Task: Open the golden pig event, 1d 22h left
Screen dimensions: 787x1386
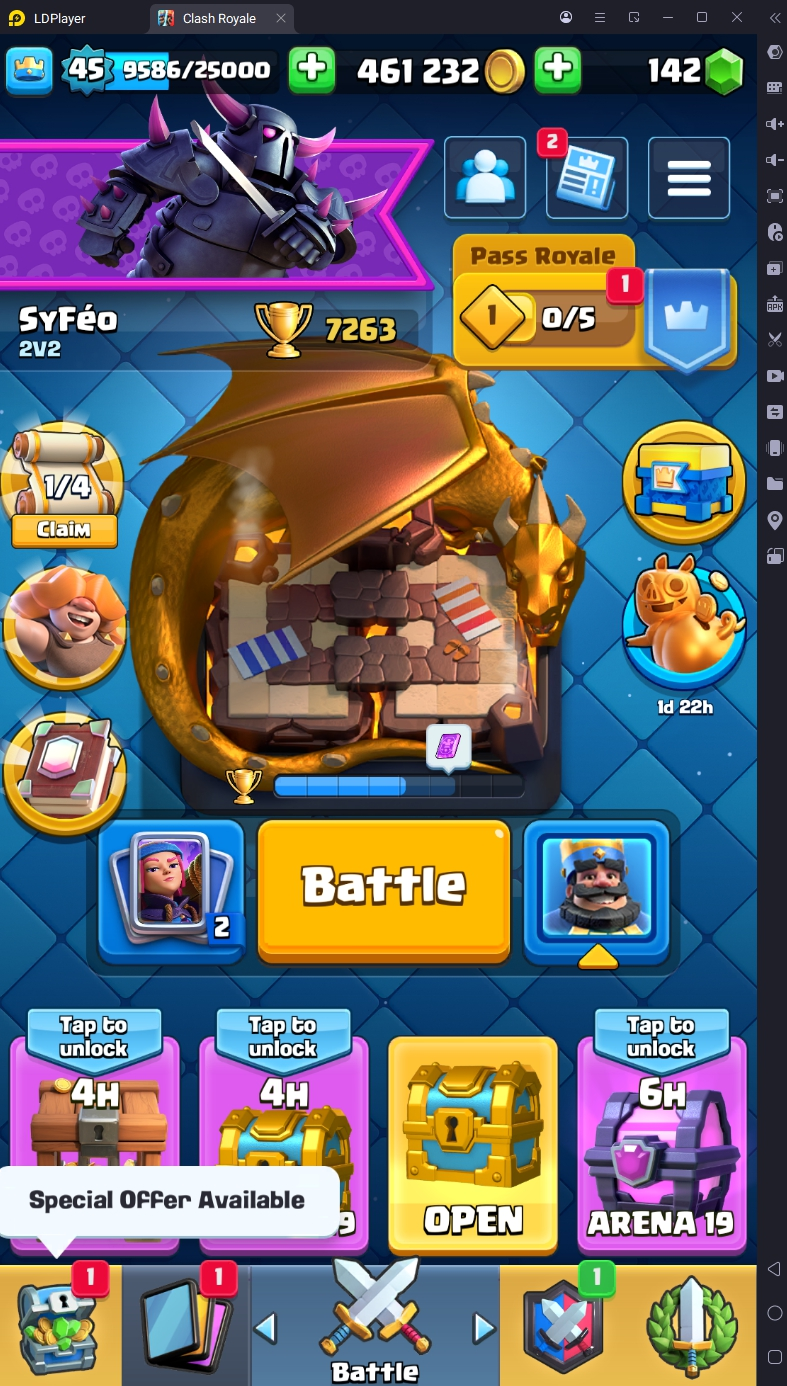Action: point(684,623)
